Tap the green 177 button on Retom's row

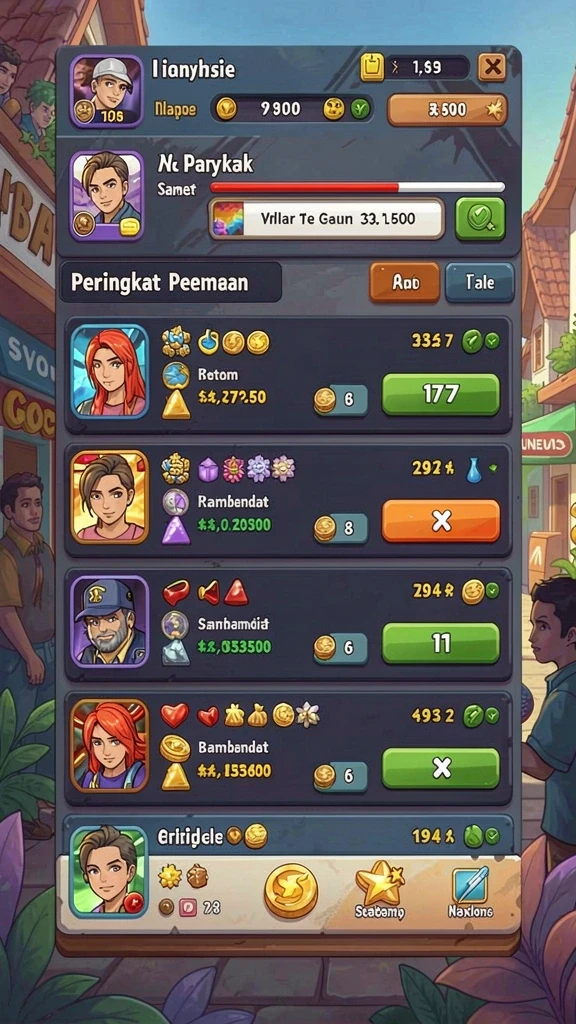tap(441, 394)
